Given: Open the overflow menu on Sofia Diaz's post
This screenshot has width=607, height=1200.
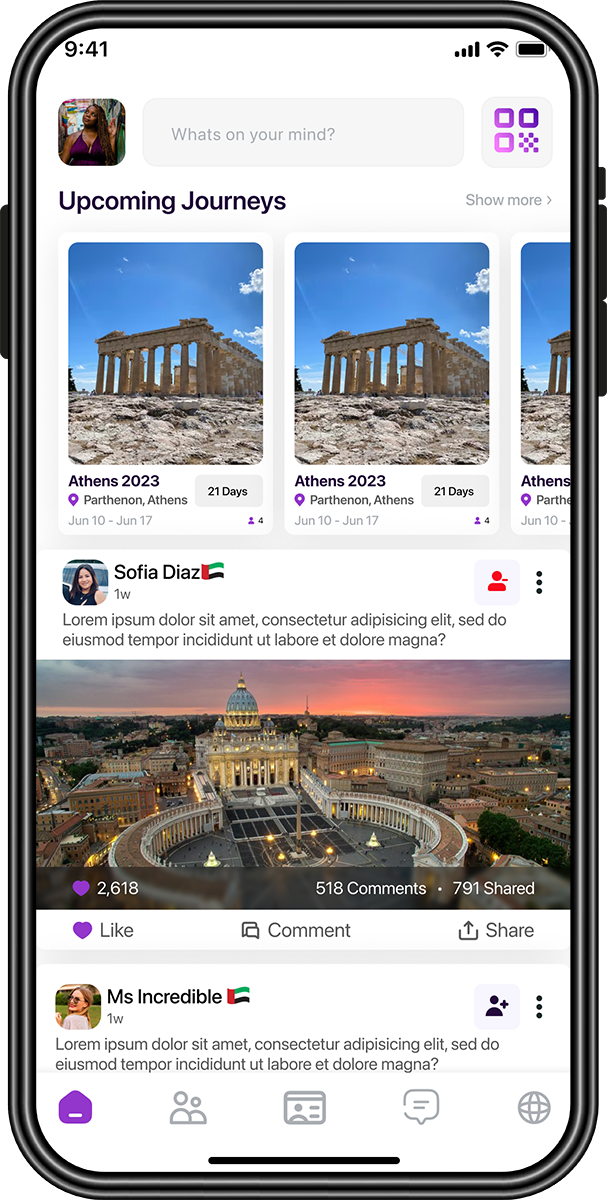Looking at the screenshot, I should pos(539,582).
